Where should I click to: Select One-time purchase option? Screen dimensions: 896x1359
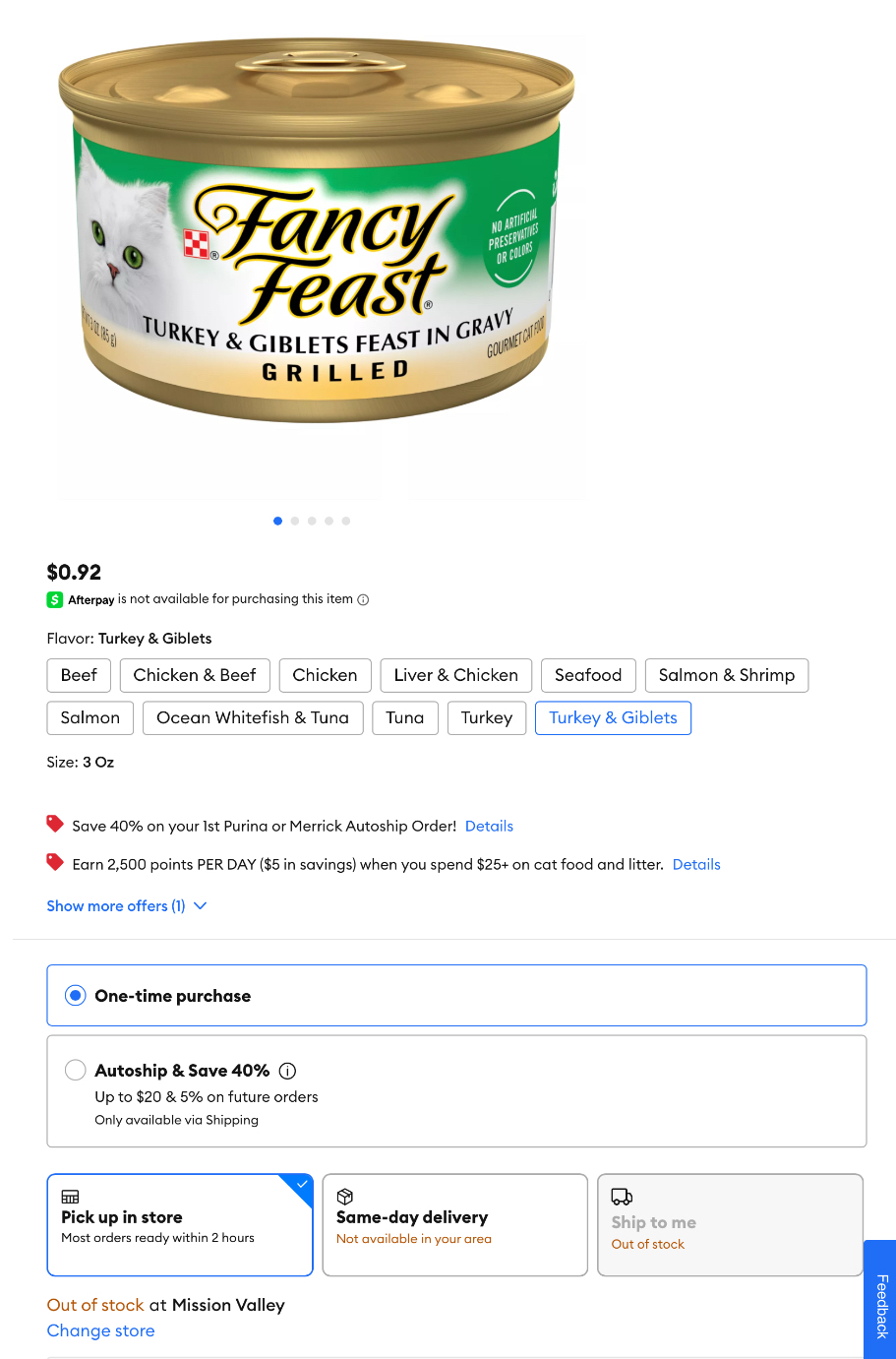(76, 996)
